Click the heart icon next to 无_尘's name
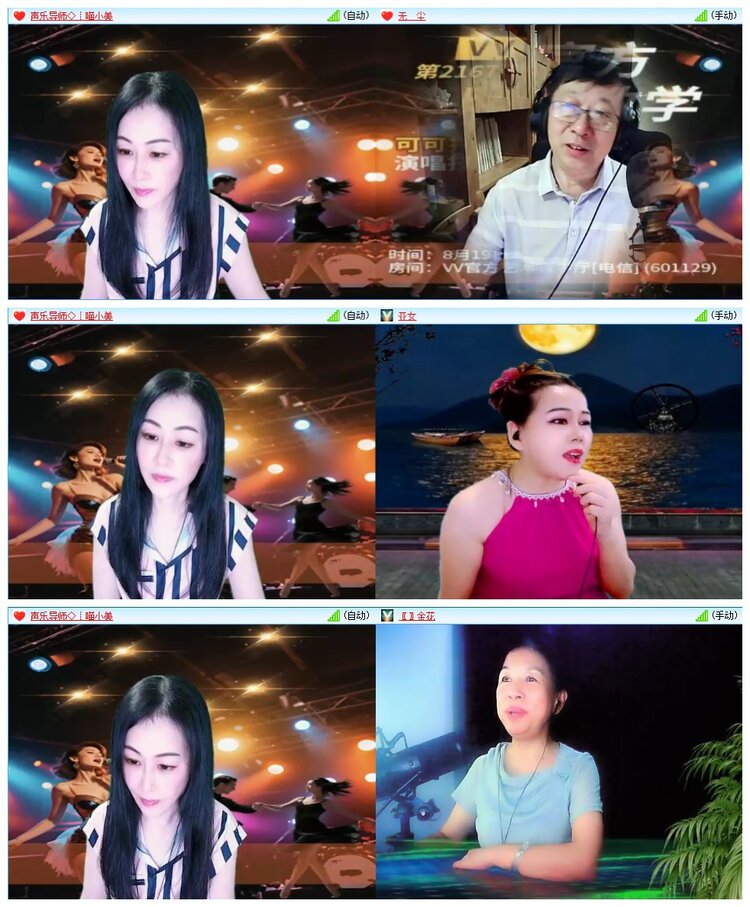Viewport: 750px width, 907px height. (389, 14)
